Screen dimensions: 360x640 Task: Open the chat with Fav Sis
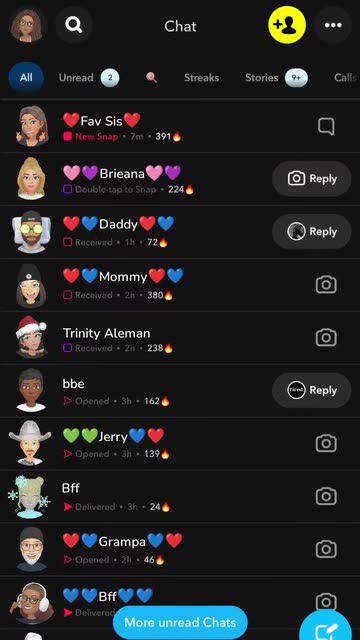tap(180, 127)
